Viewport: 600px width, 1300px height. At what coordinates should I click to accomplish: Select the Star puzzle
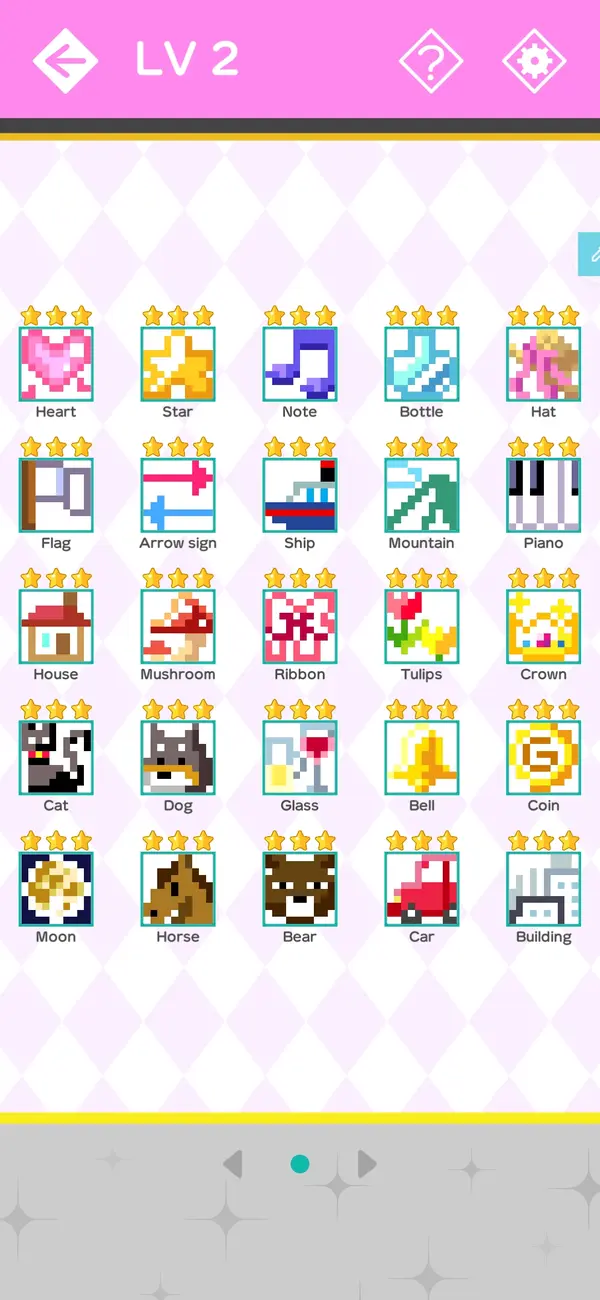[178, 364]
